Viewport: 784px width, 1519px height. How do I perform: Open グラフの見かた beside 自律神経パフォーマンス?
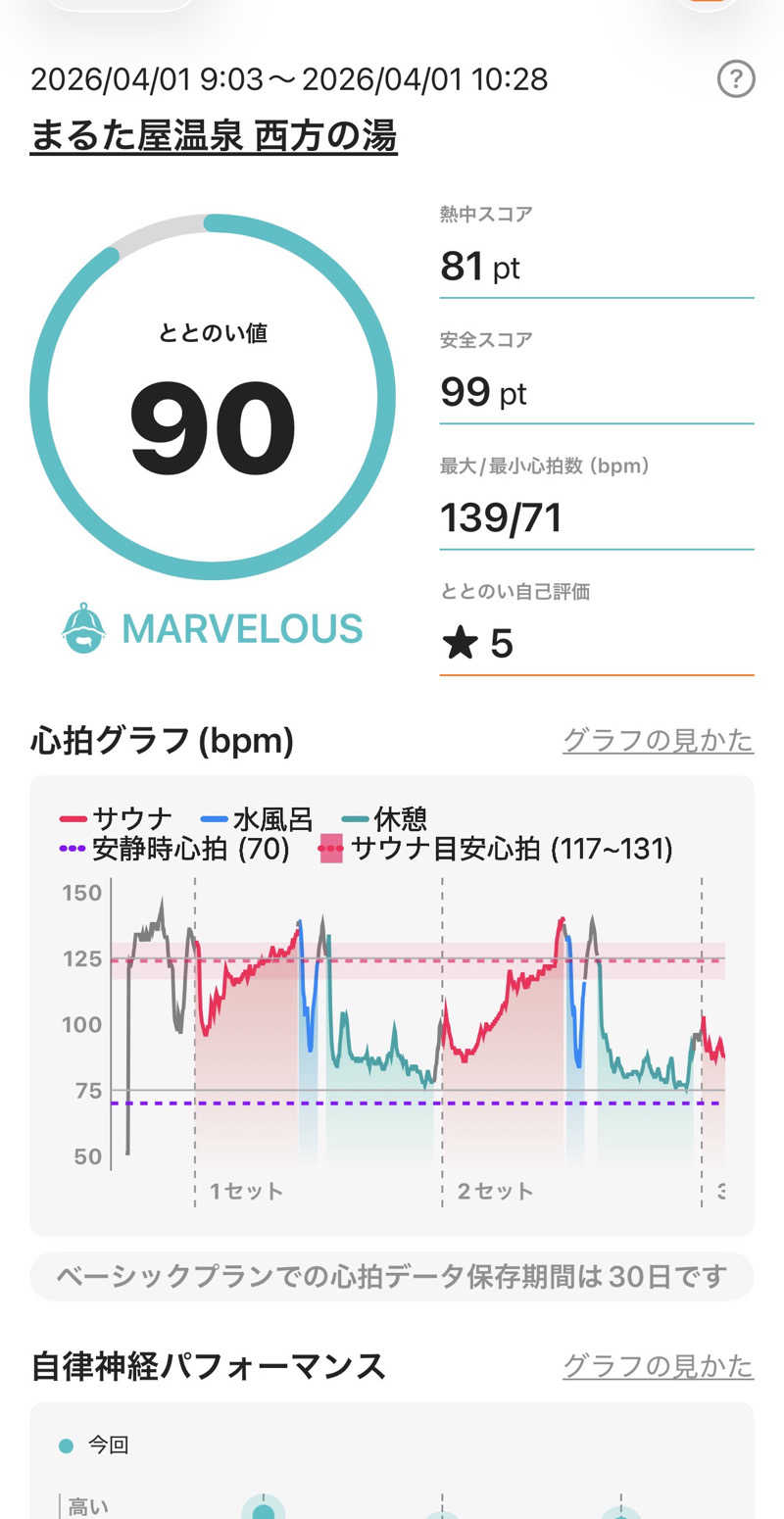coord(658,1365)
